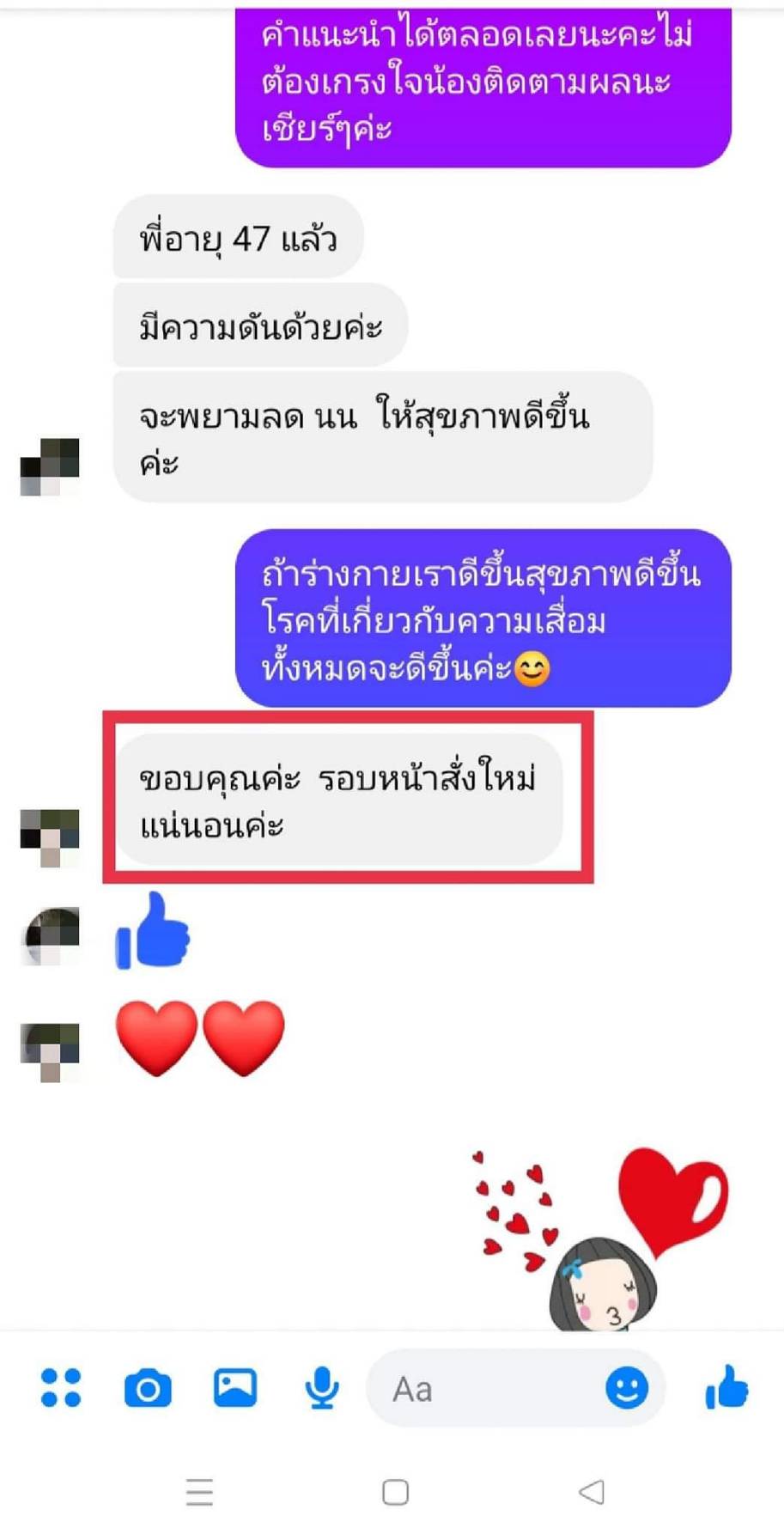784x1540 pixels.
Task: Go back using the system back button
Action: coord(592,1492)
